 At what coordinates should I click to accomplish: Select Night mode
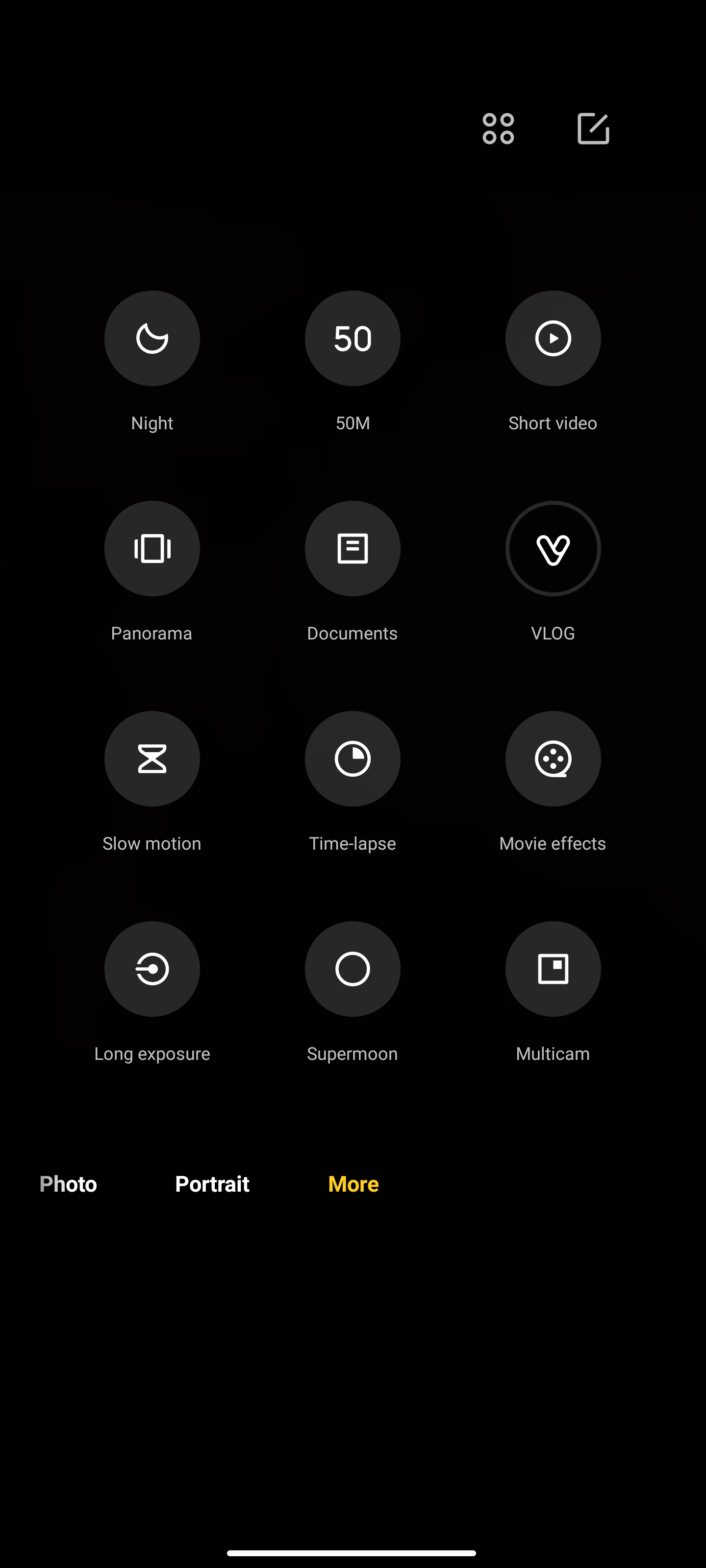point(151,339)
